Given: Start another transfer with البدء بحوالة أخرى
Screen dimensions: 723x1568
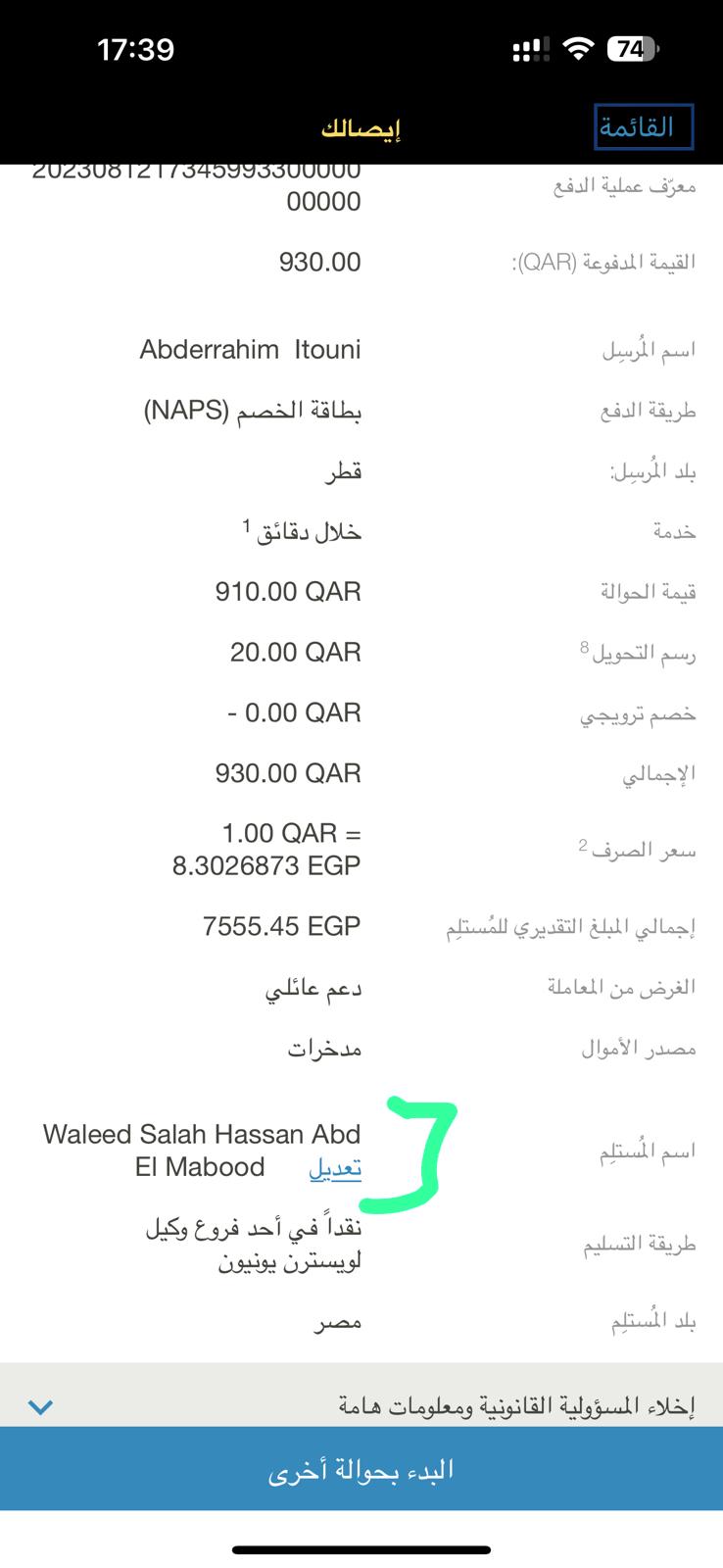Looking at the screenshot, I should [x=361, y=1468].
